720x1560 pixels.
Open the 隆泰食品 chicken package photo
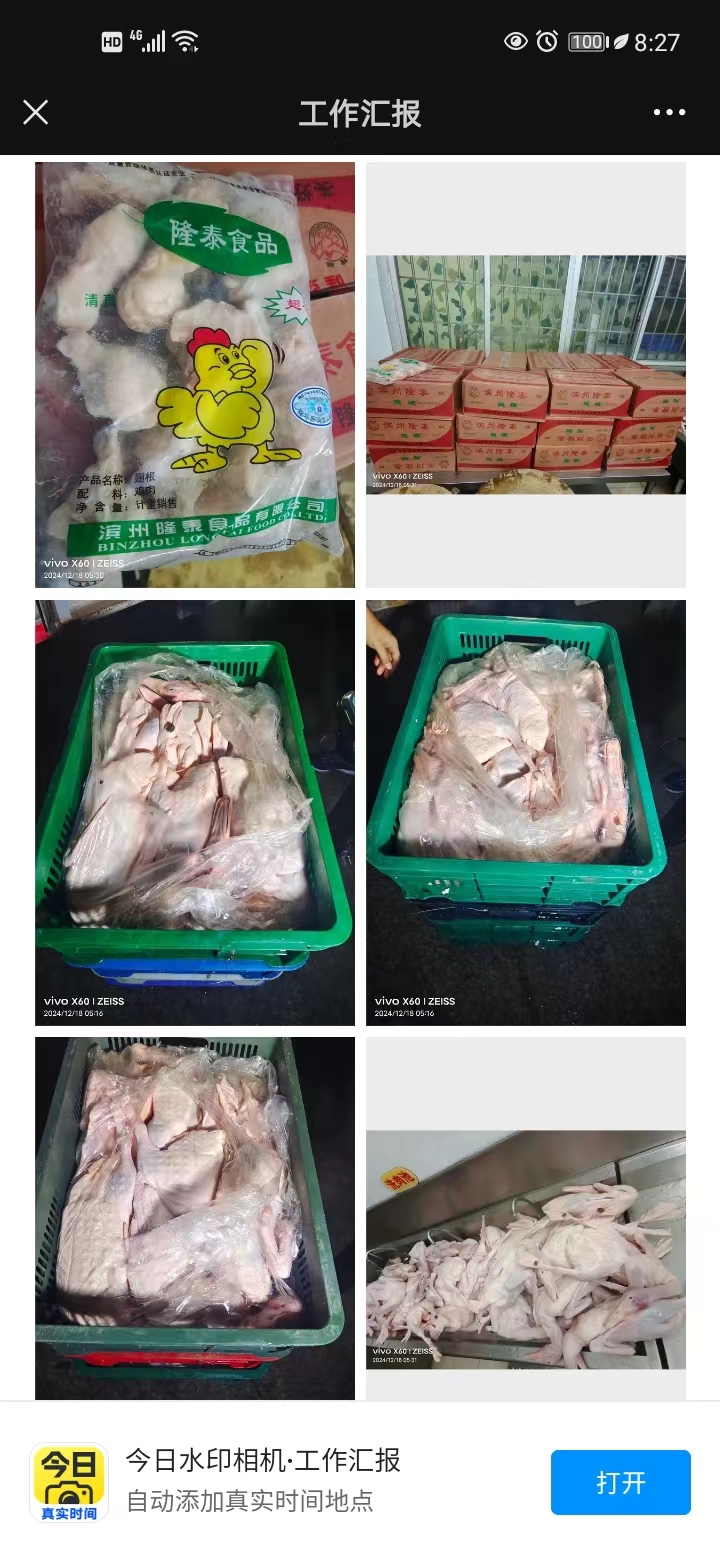195,375
